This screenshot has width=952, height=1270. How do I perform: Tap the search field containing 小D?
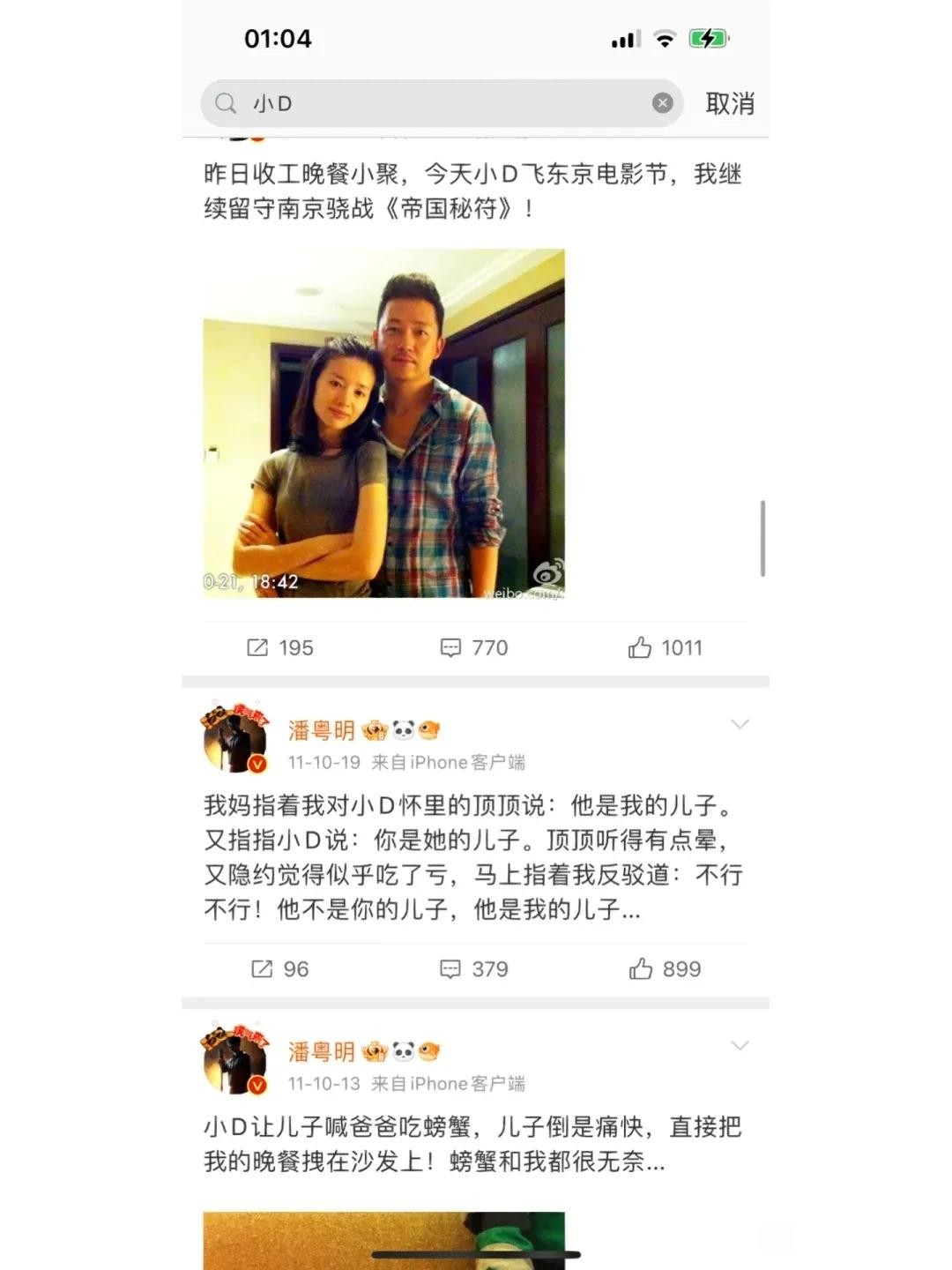click(432, 104)
